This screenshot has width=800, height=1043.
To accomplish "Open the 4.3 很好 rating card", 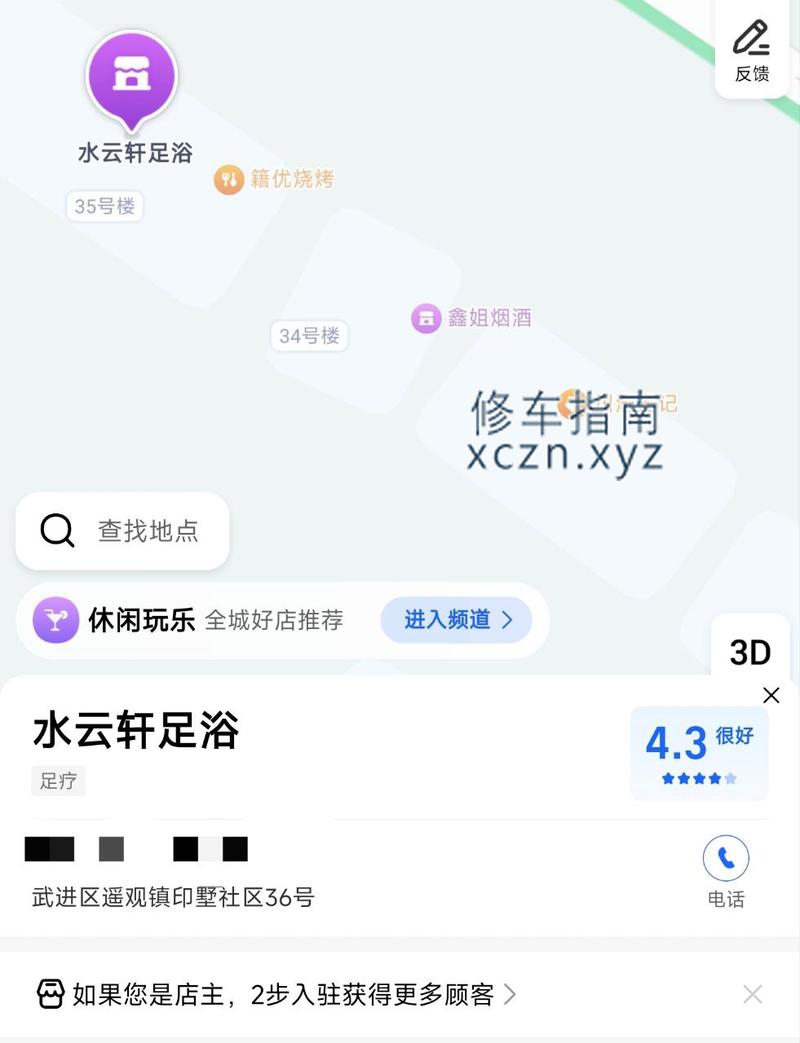I will [699, 753].
